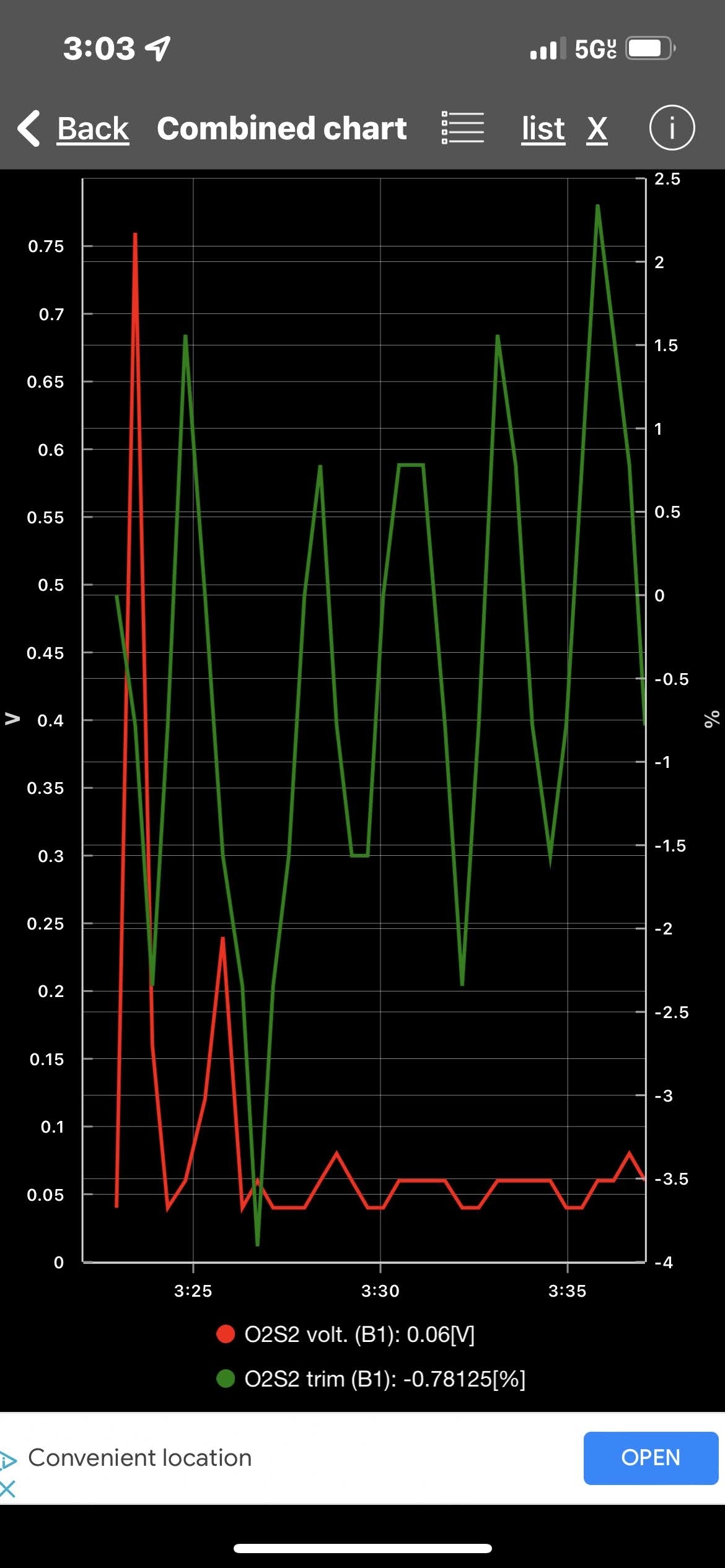Dismiss the ad with the X icon
The image size is (725, 1568).
(x=7, y=1489)
